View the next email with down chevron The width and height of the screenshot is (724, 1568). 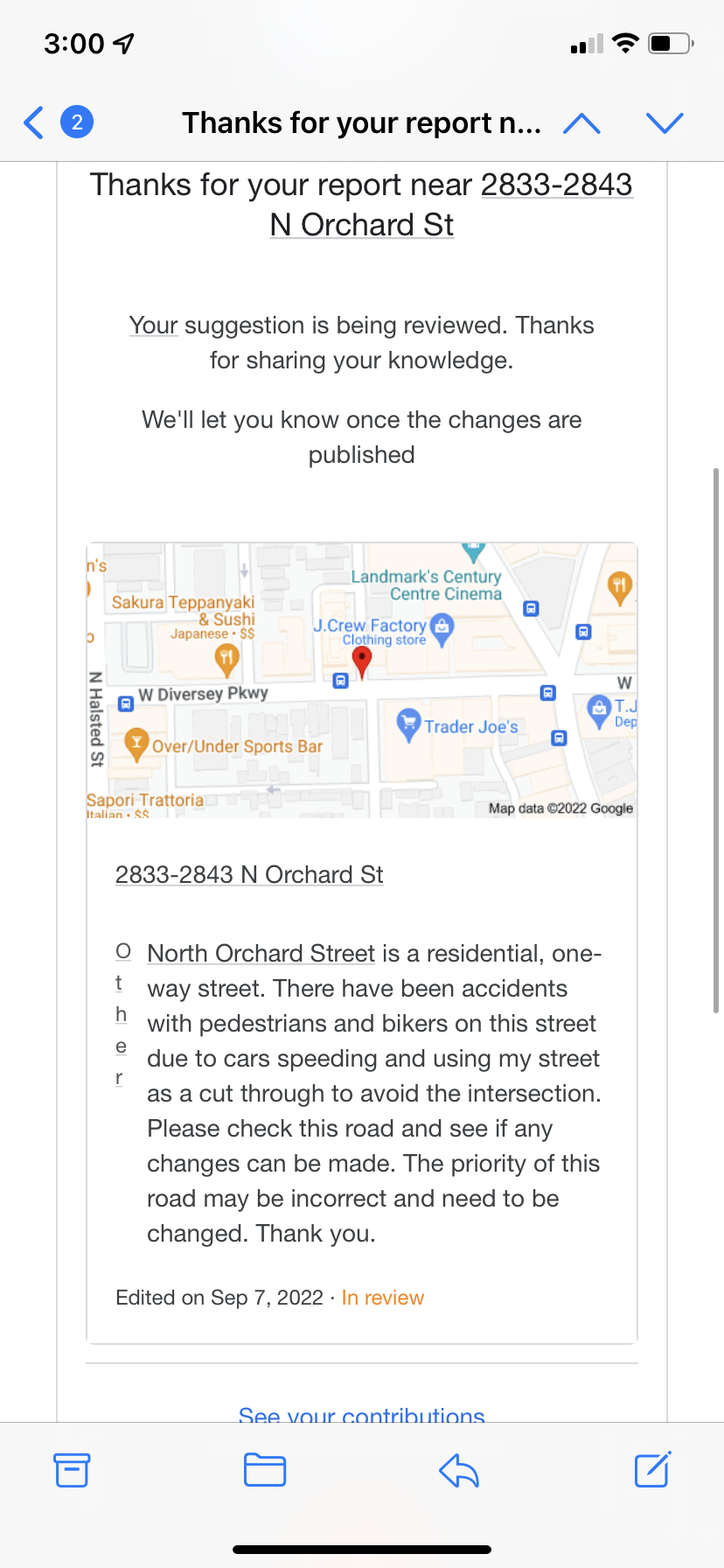coord(665,123)
